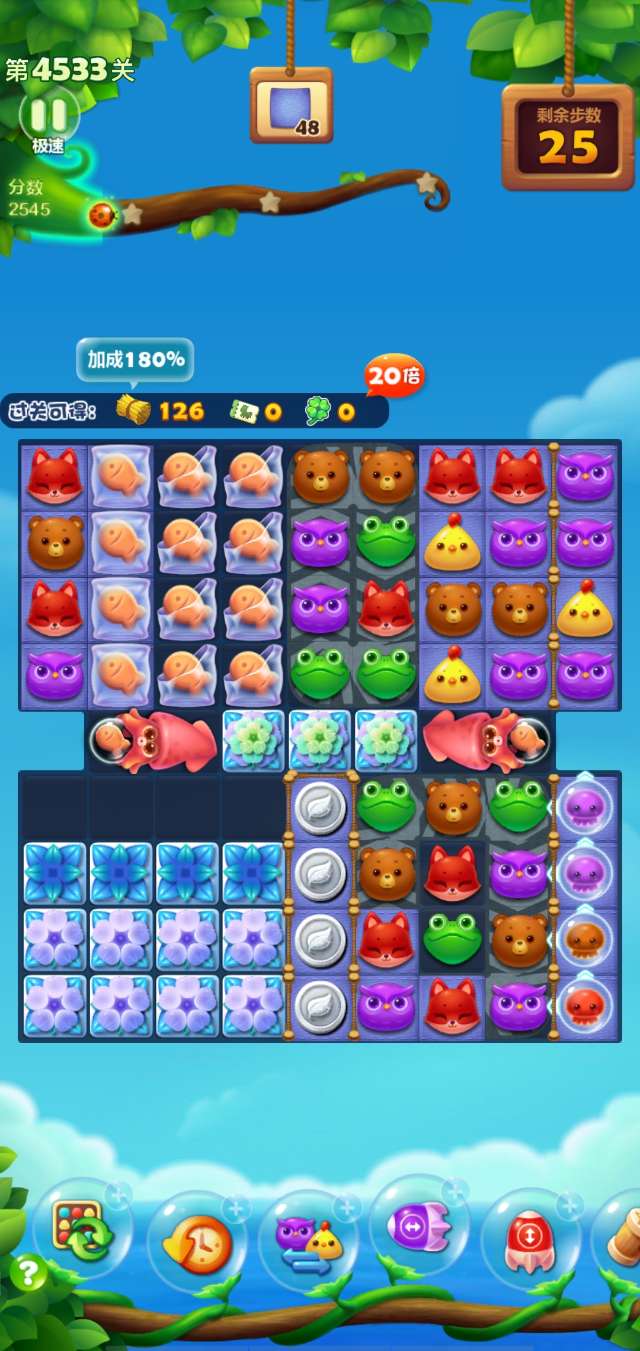Tap the 20倍 multiplier badge
This screenshot has height=1351, width=640.
pos(394,376)
